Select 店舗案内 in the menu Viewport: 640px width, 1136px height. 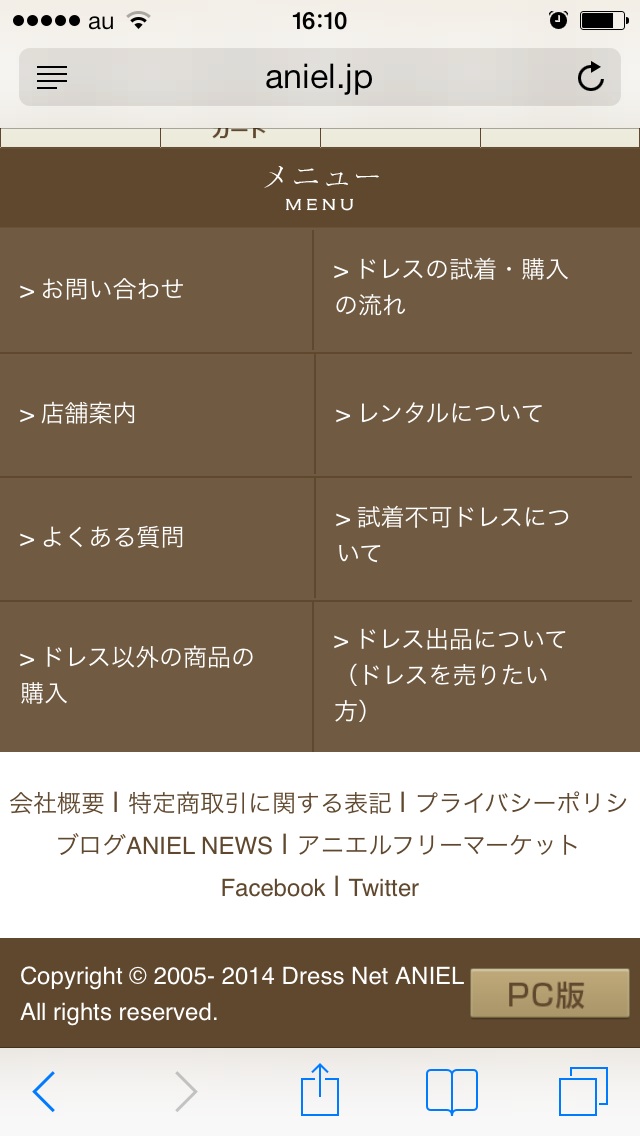(x=157, y=414)
